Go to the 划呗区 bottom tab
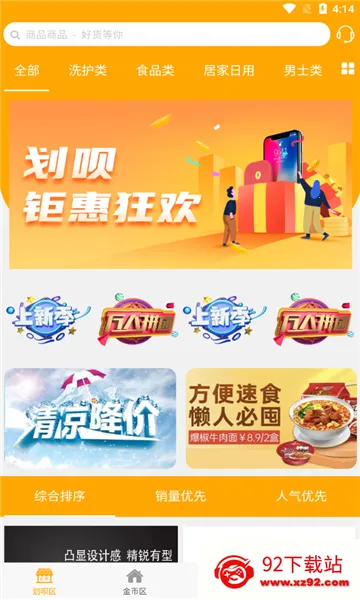Image resolution: width=360 pixels, height=600 pixels. [x=44, y=582]
